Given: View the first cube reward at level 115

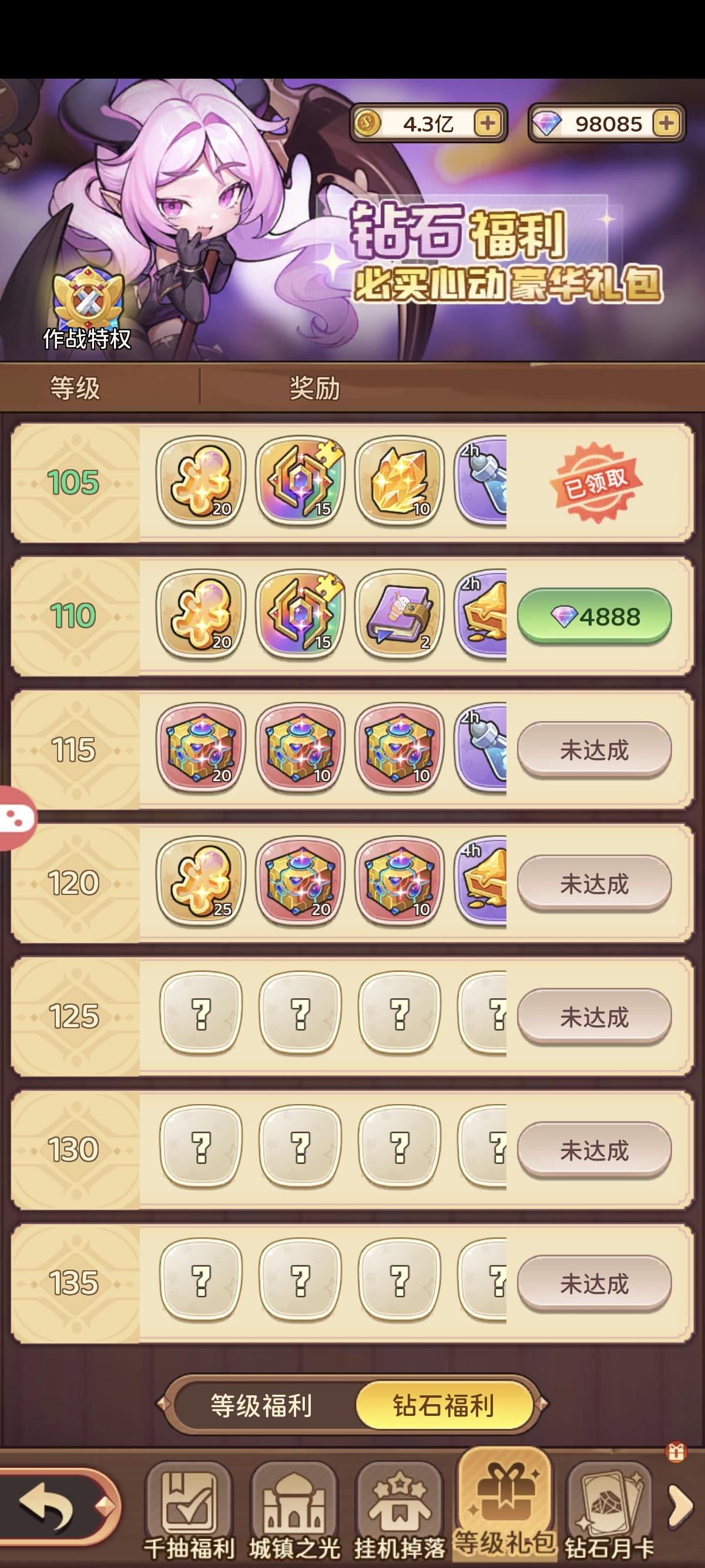Looking at the screenshot, I should (201, 748).
